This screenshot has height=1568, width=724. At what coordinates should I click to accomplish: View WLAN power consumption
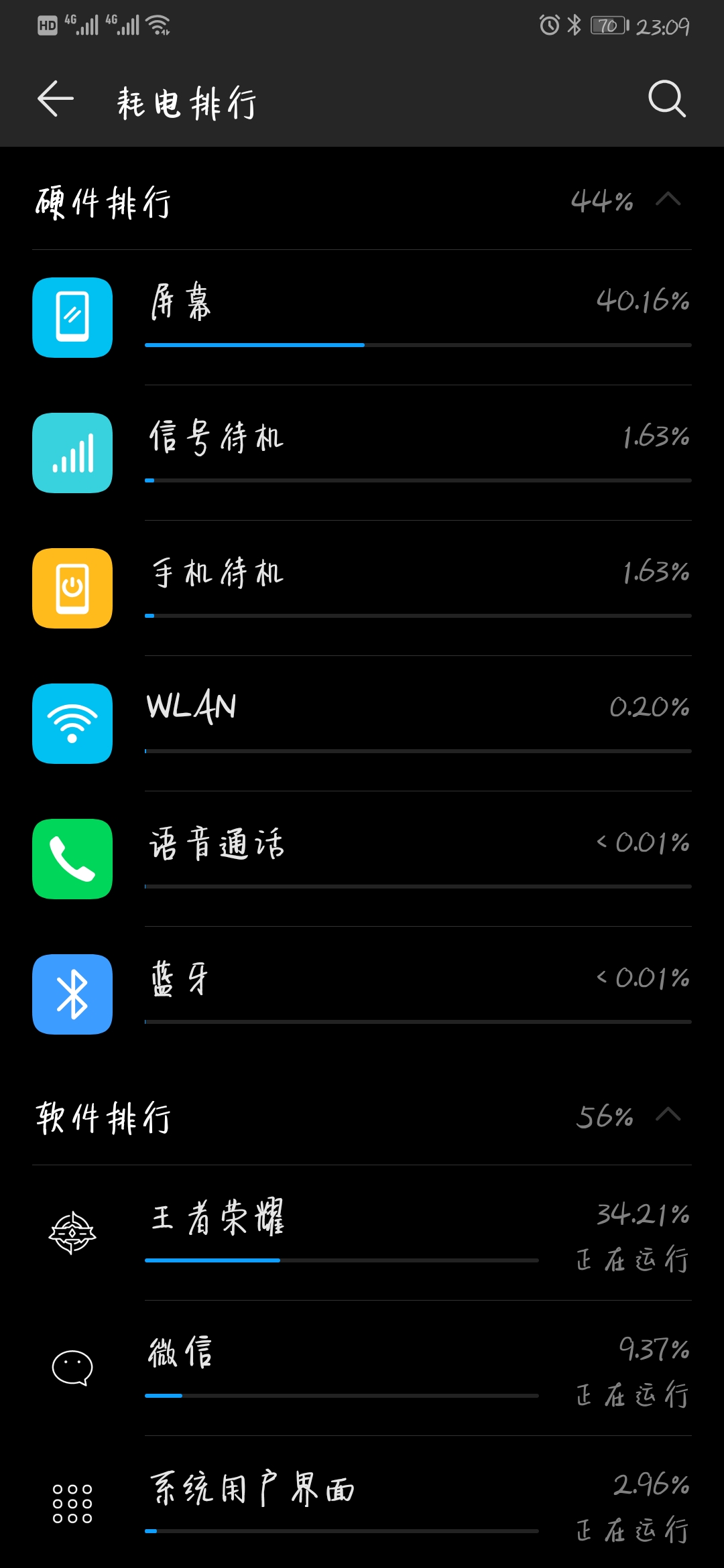(362, 724)
